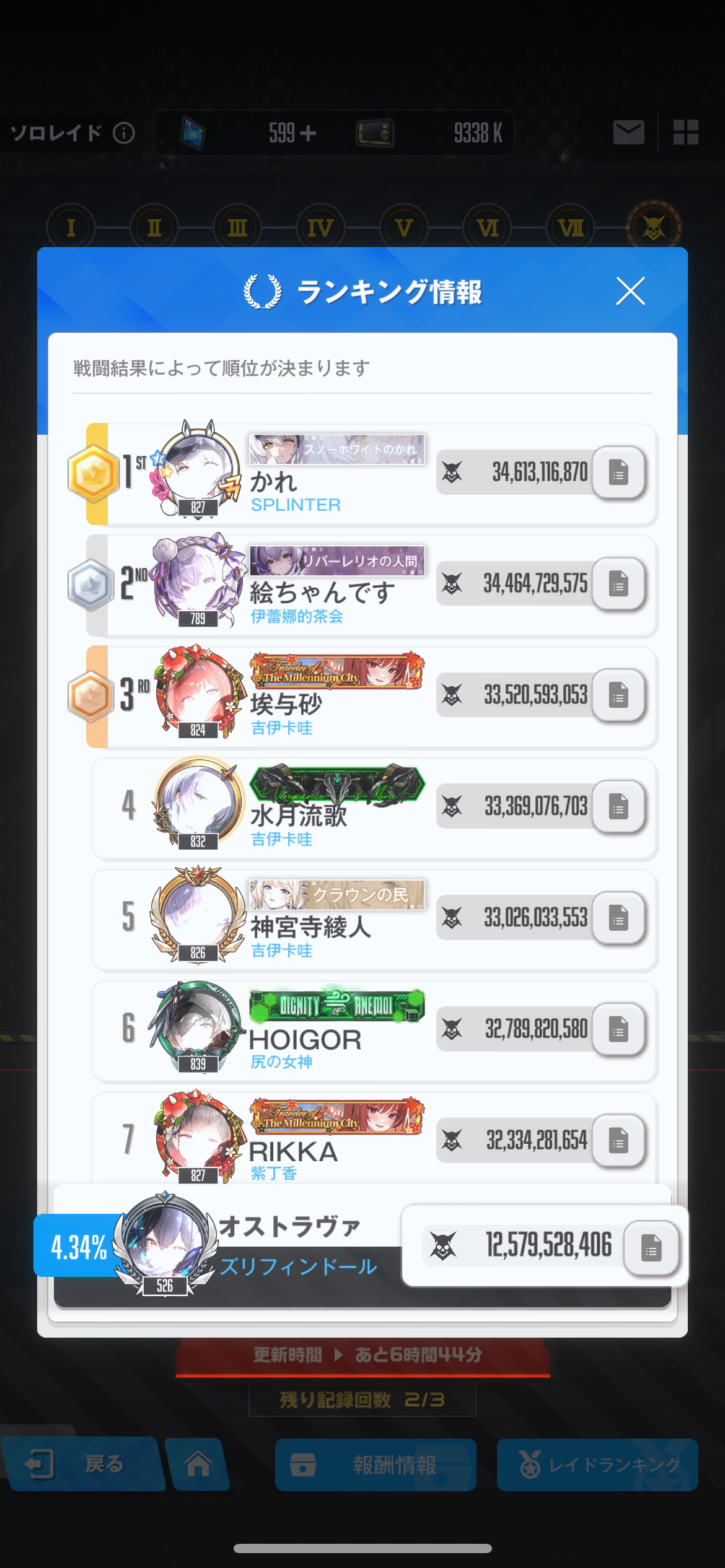Viewport: 725px width, 1568px height.
Task: View own record for オストラヴァ
Action: pyautogui.click(x=651, y=1247)
